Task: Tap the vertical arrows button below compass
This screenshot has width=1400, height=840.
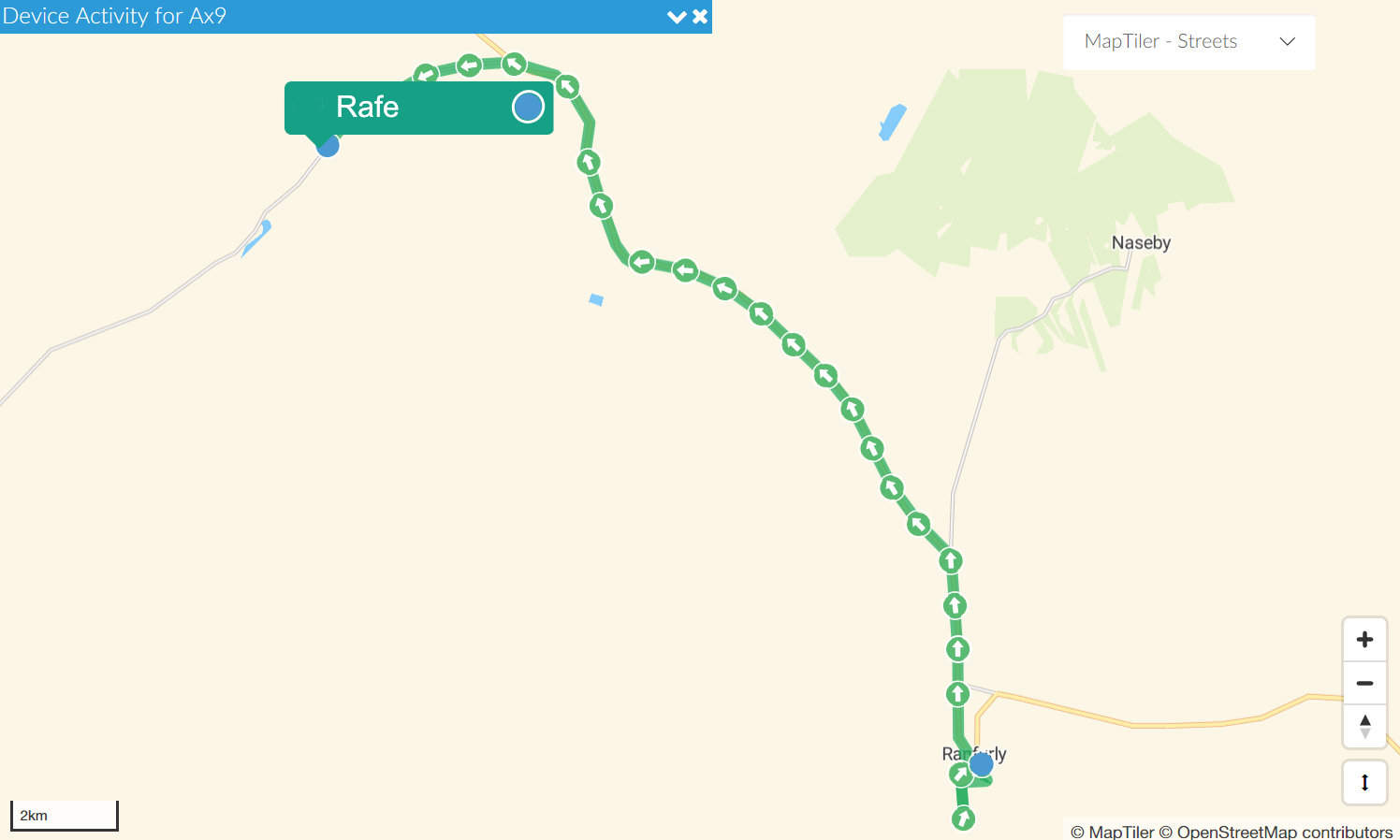Action: click(x=1364, y=783)
